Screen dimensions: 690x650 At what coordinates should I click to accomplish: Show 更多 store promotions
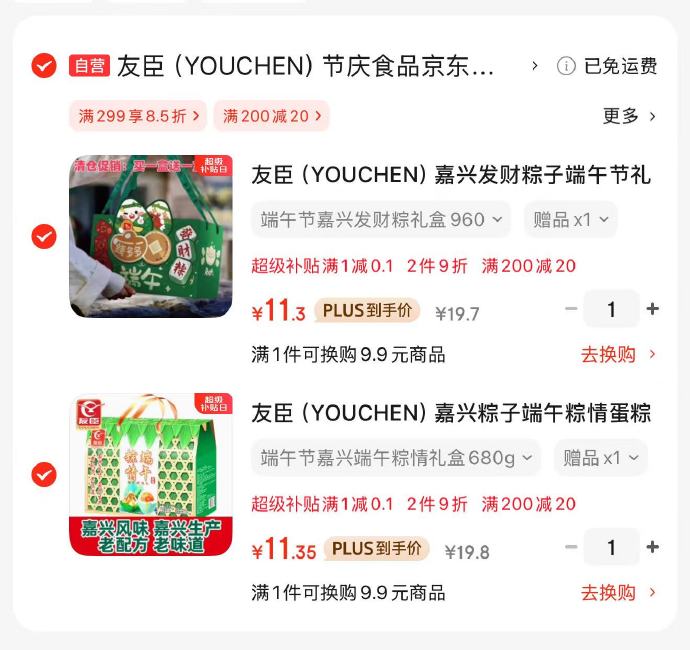(629, 116)
